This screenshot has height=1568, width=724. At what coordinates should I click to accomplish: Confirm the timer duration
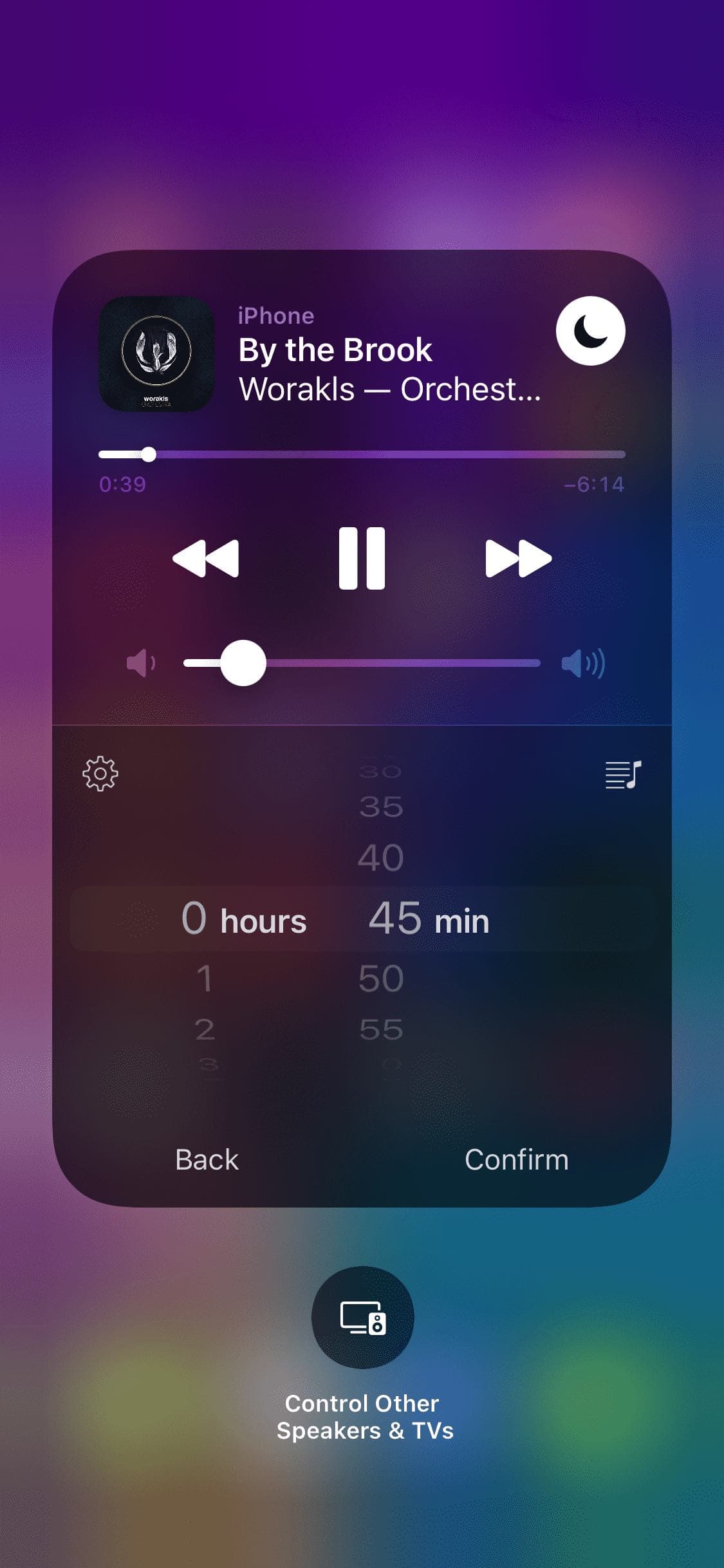pos(517,1159)
